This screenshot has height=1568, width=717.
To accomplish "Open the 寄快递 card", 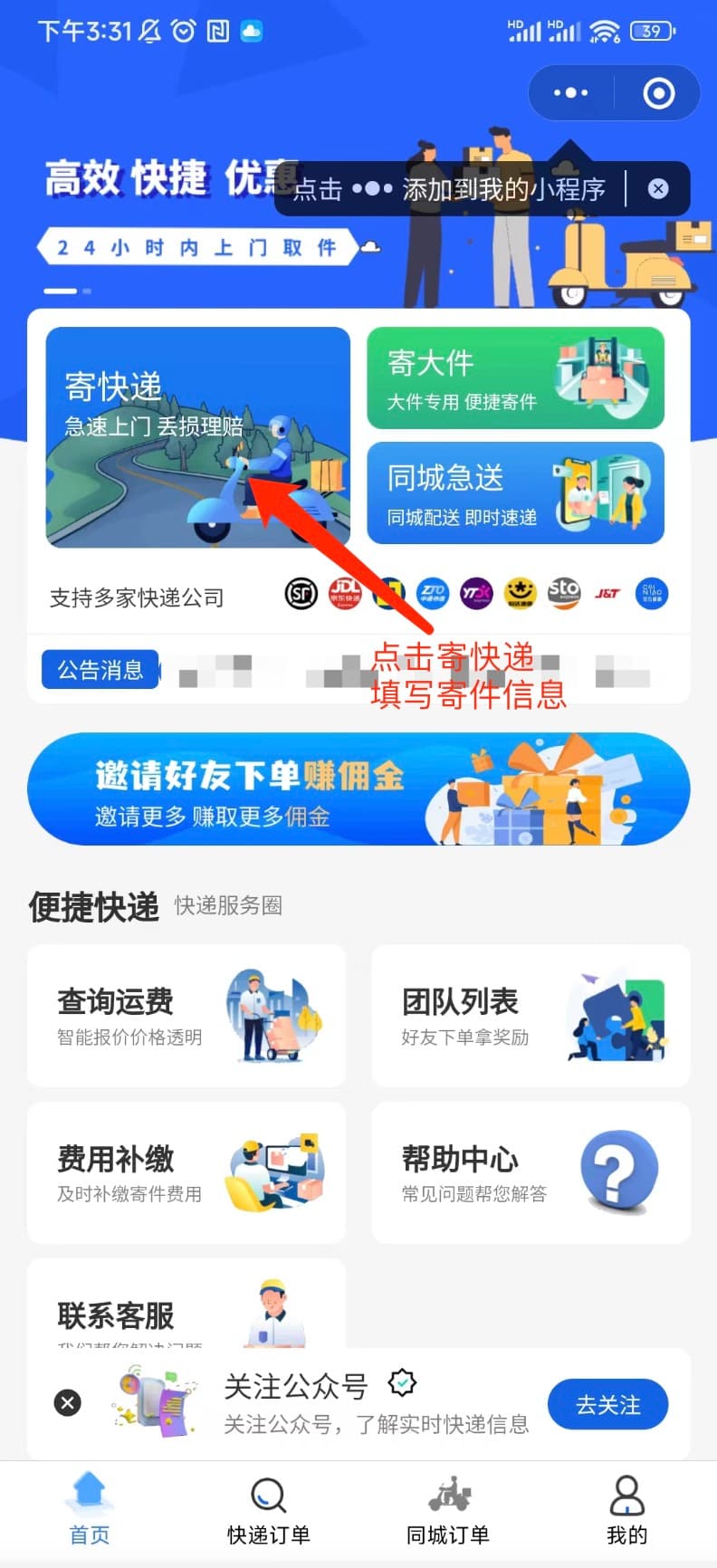I will (197, 436).
